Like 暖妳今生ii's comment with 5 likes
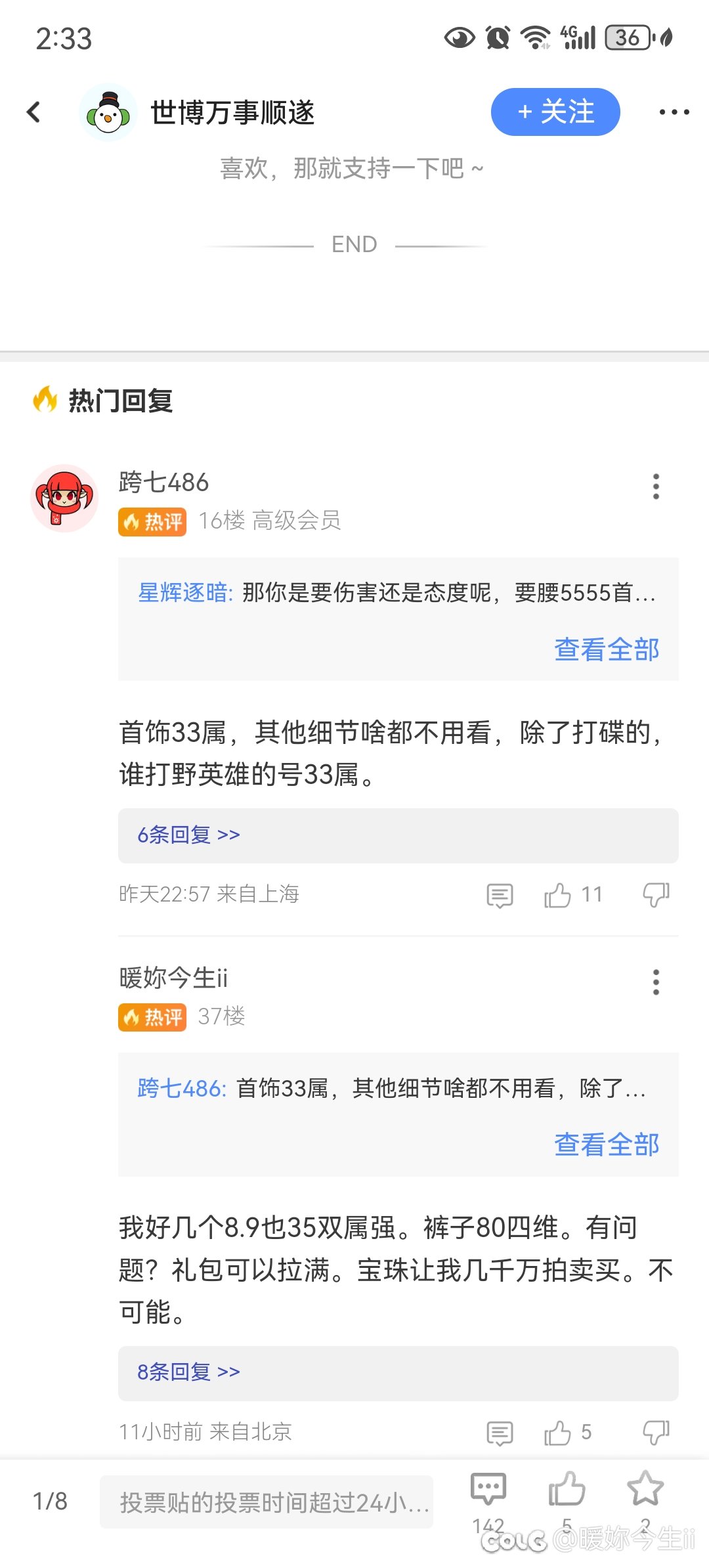Image resolution: width=709 pixels, height=1568 pixels. pyautogui.click(x=558, y=1432)
